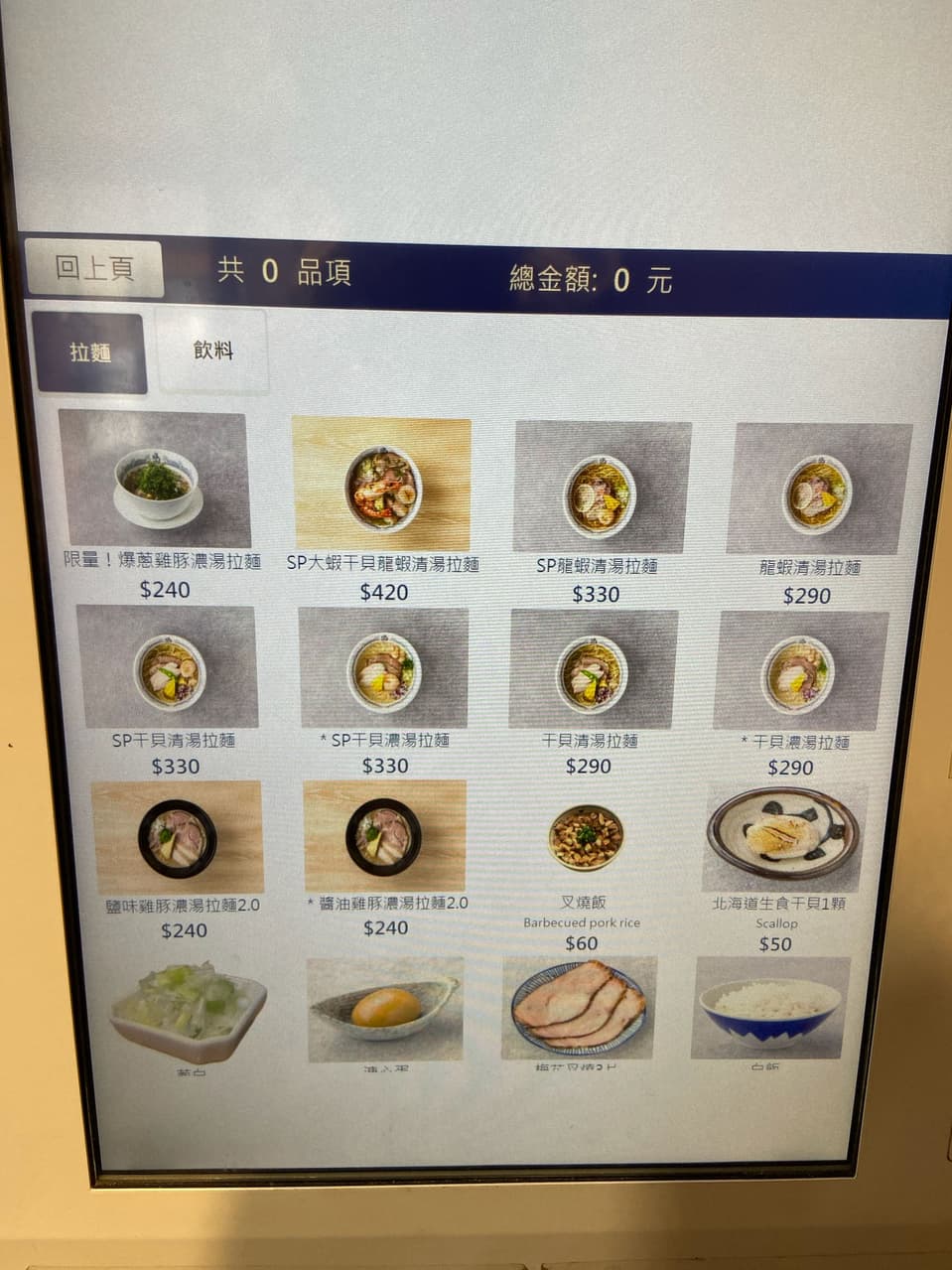Viewport: 952px width, 1270px height.
Task: Switch to the 飲料 tab
Action: [x=212, y=351]
